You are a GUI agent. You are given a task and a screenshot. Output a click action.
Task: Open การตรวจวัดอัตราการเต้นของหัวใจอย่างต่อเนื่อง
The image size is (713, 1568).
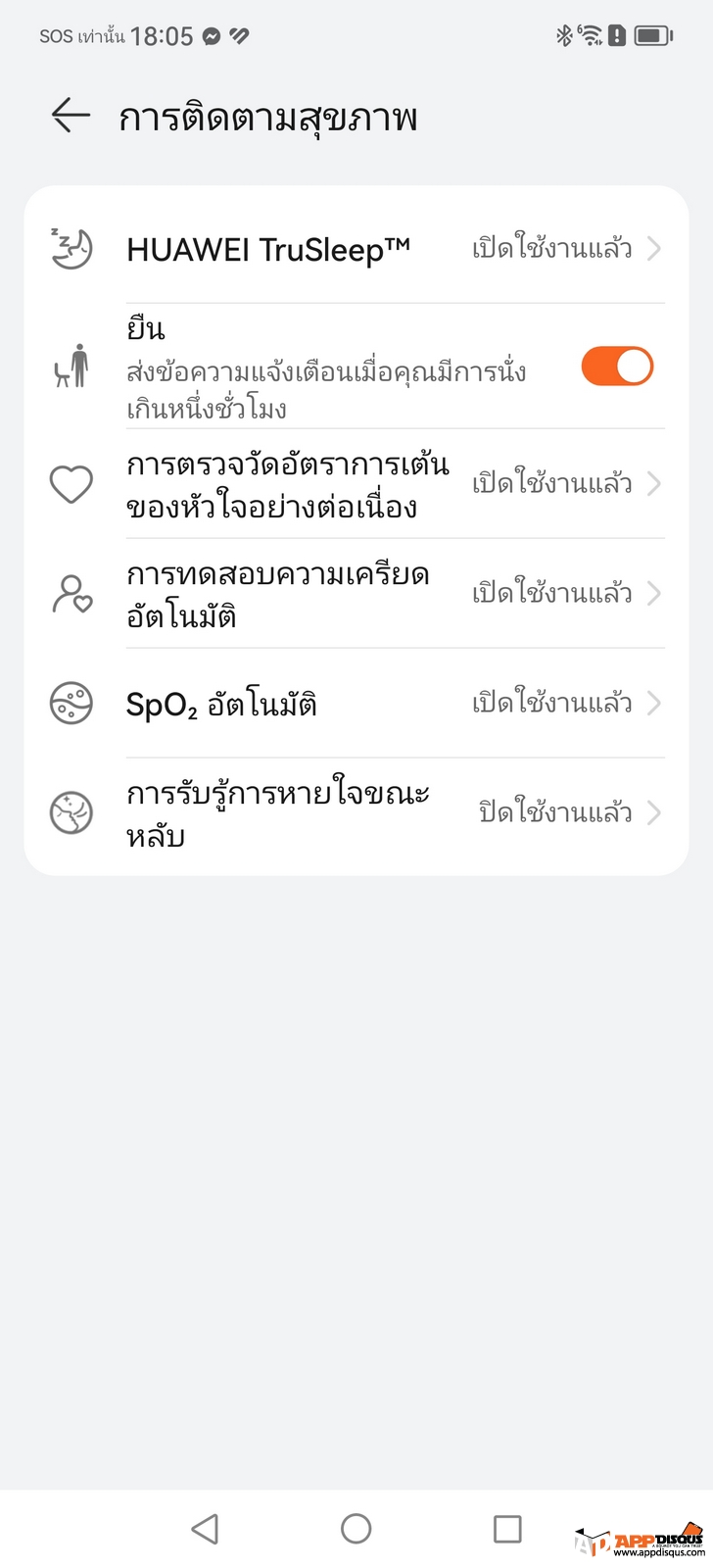tap(356, 484)
